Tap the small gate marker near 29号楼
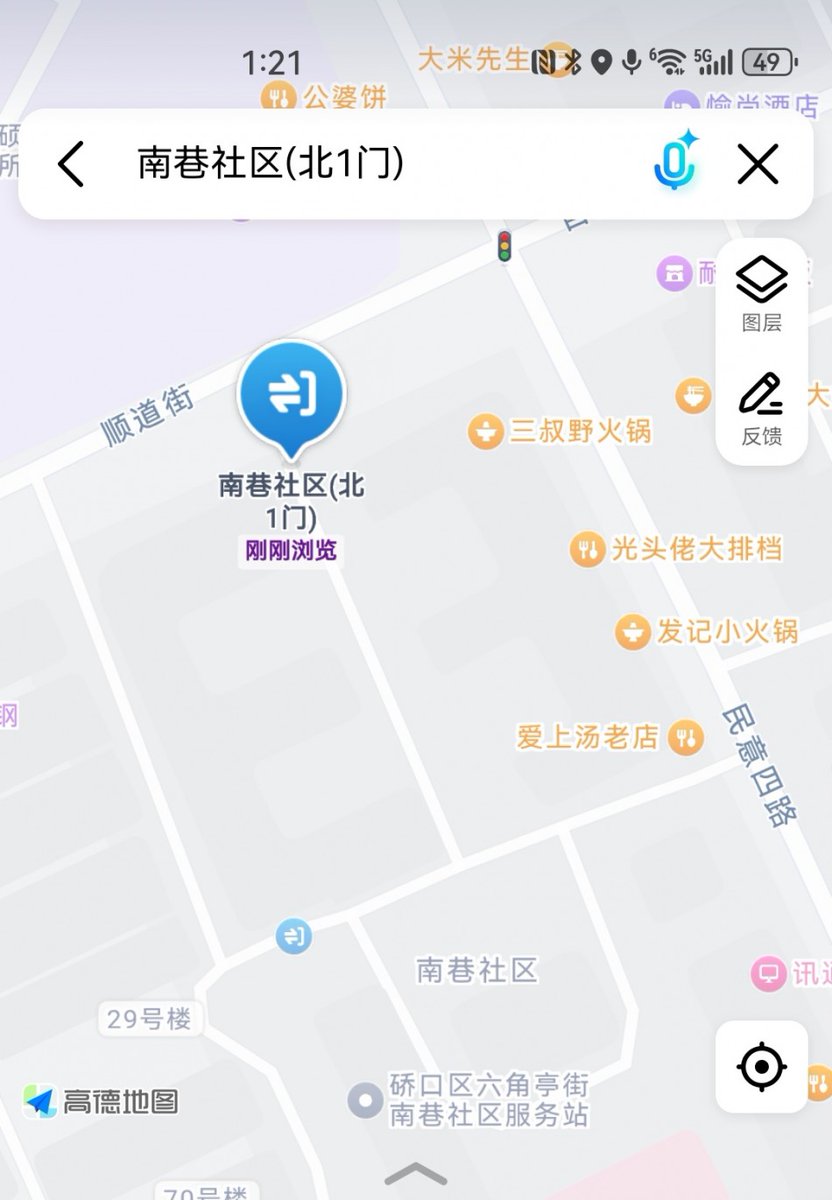This screenshot has width=832, height=1200. 294,937
